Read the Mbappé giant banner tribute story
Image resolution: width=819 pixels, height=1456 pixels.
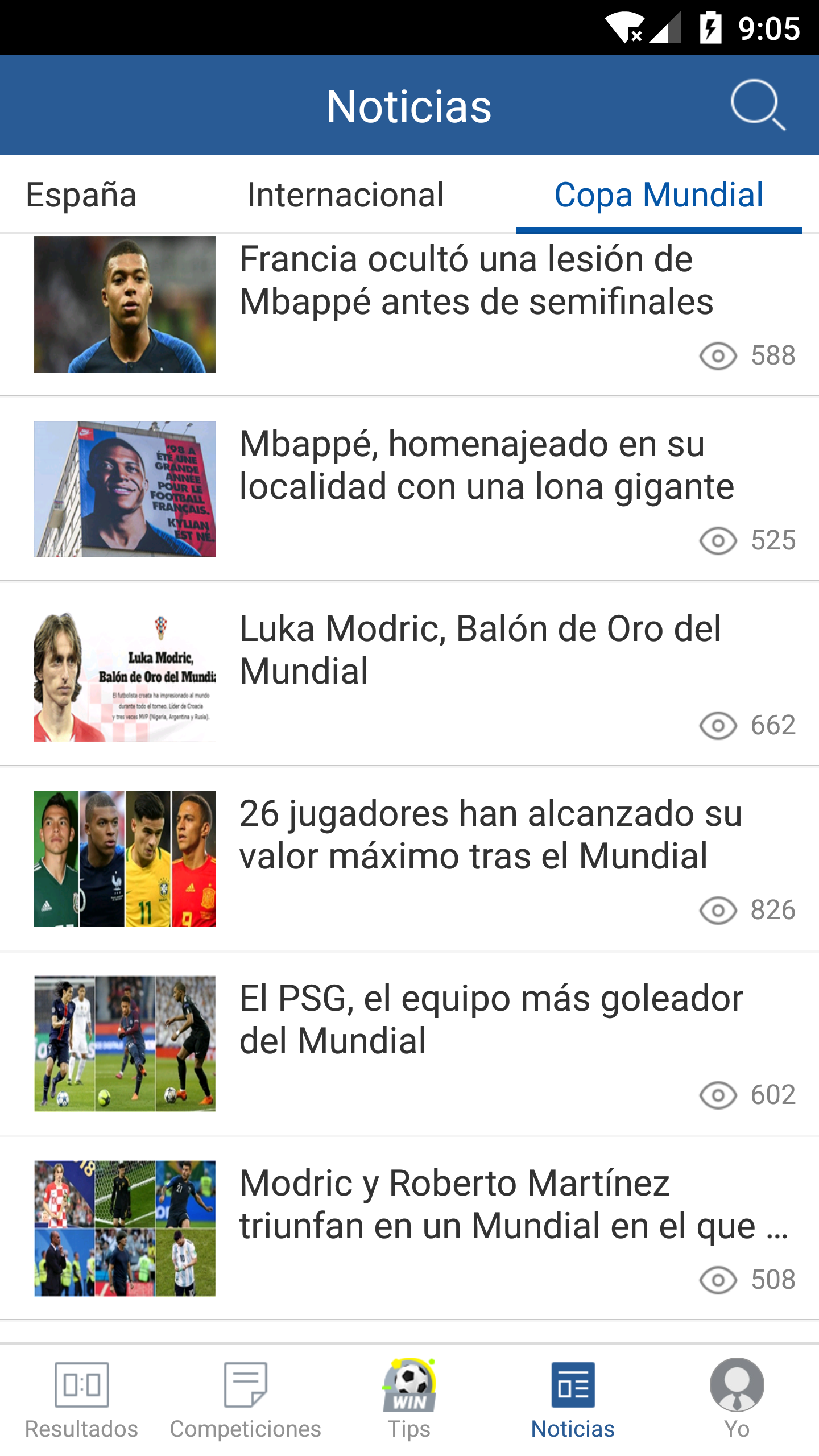tap(486, 465)
